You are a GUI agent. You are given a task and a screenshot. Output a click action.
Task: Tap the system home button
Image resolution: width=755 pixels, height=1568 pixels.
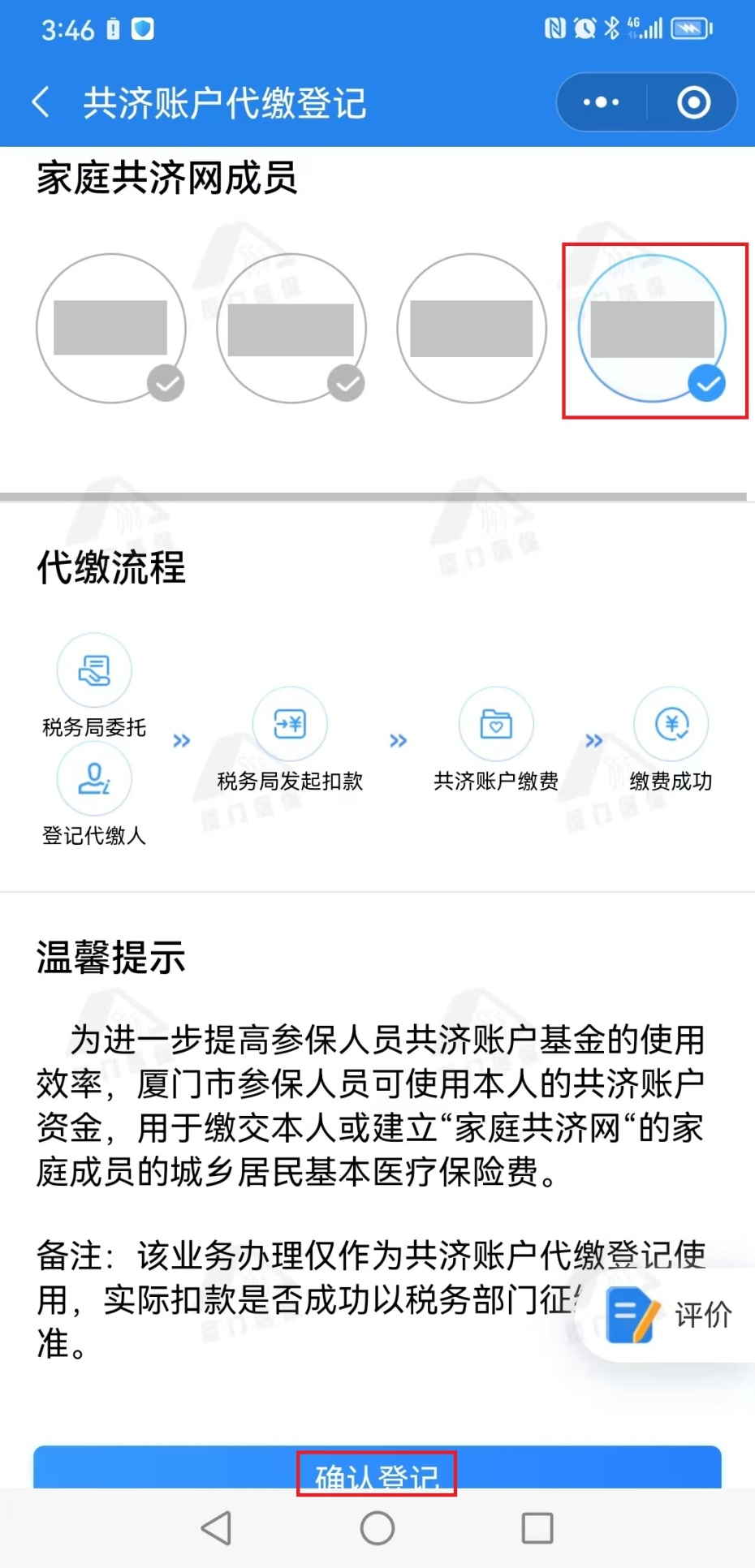pyautogui.click(x=377, y=1528)
